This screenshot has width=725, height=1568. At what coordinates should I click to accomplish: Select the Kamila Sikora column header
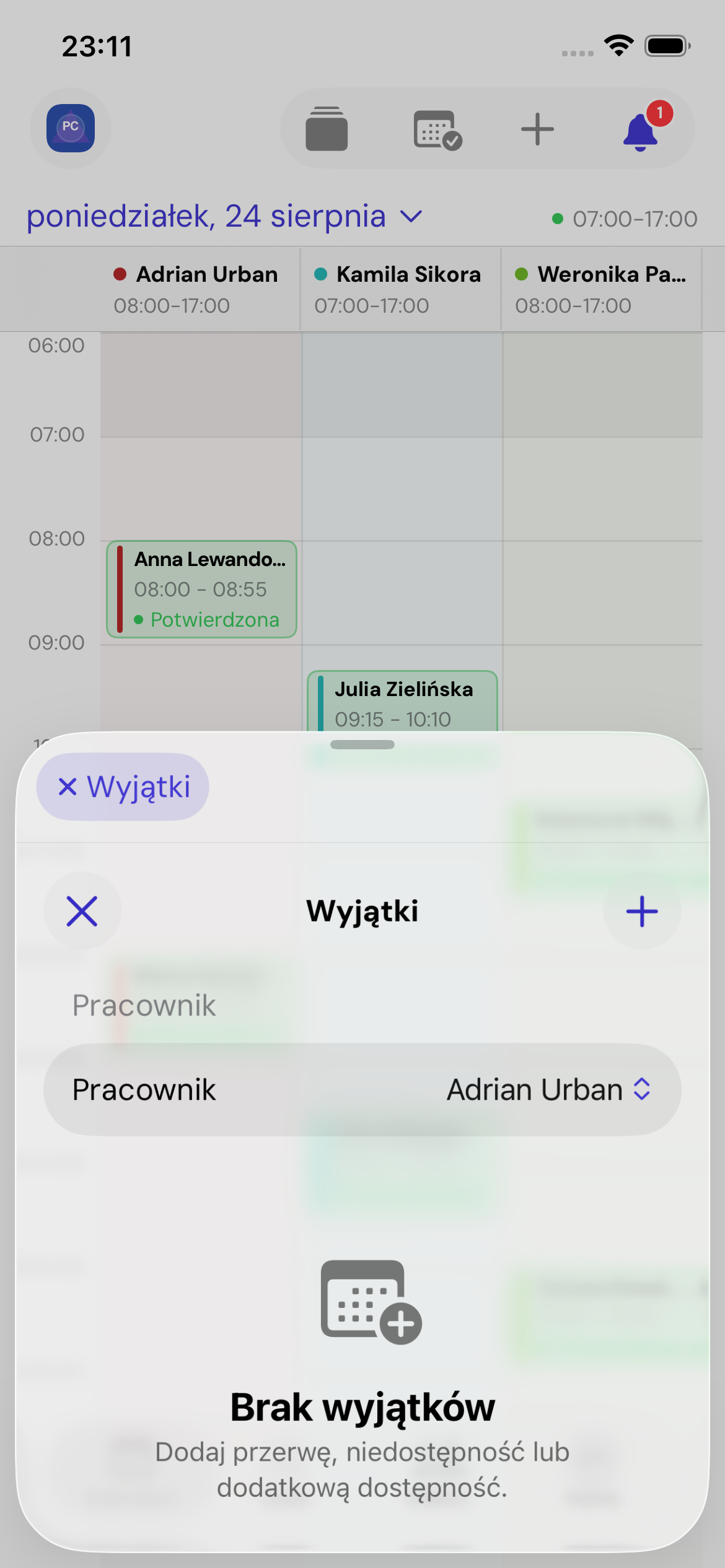tap(401, 289)
